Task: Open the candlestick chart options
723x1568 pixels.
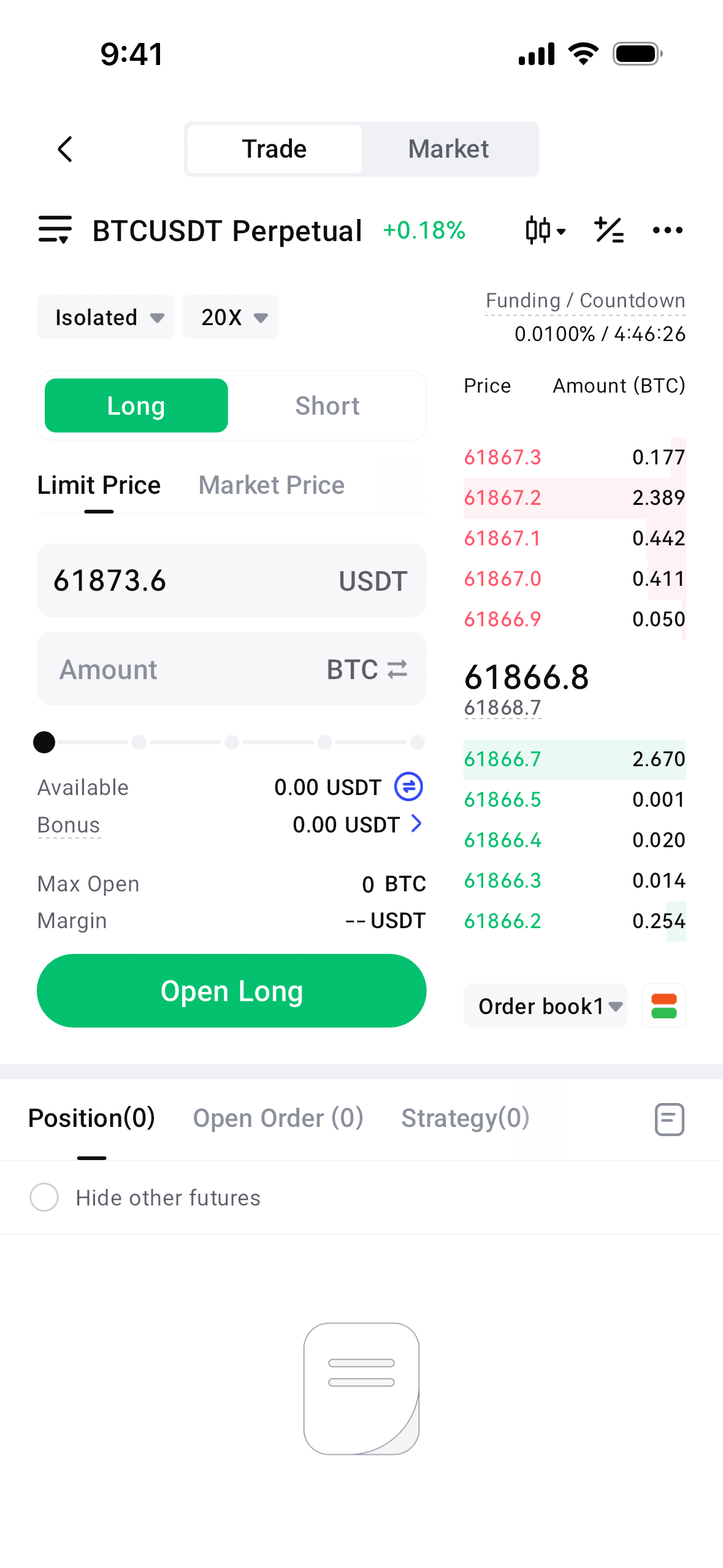Action: pyautogui.click(x=545, y=231)
